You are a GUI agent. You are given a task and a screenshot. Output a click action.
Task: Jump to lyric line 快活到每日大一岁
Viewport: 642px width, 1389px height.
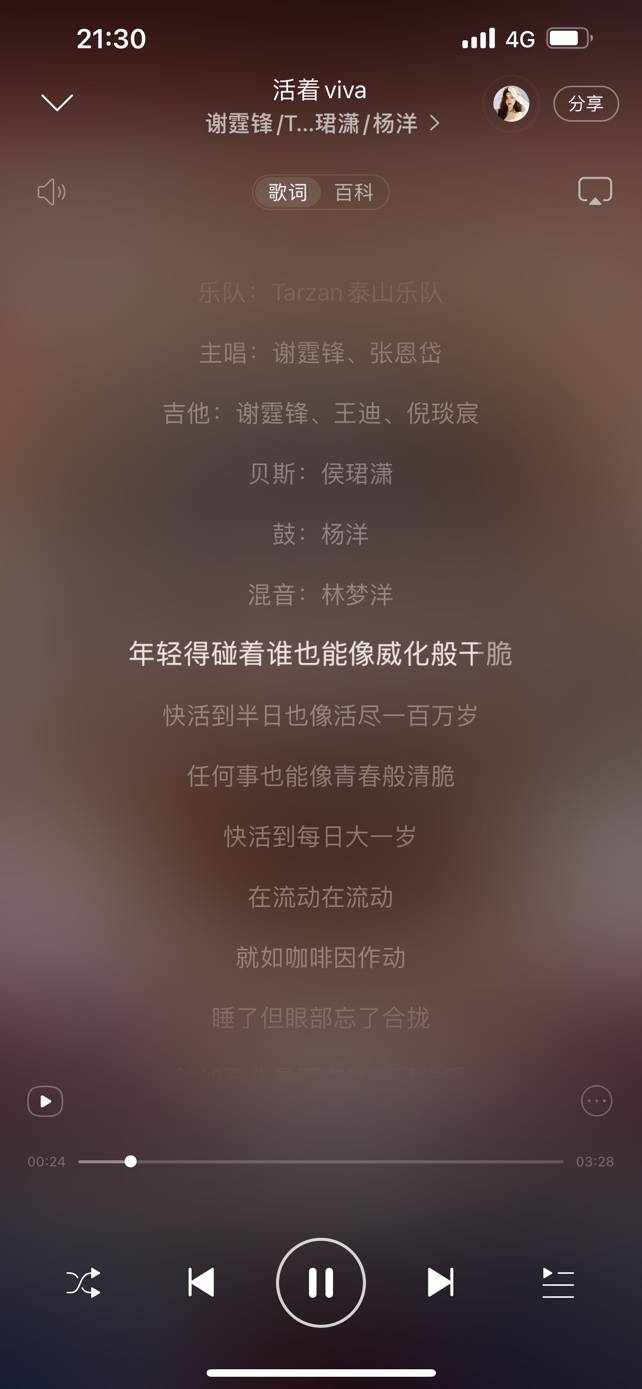[320, 836]
